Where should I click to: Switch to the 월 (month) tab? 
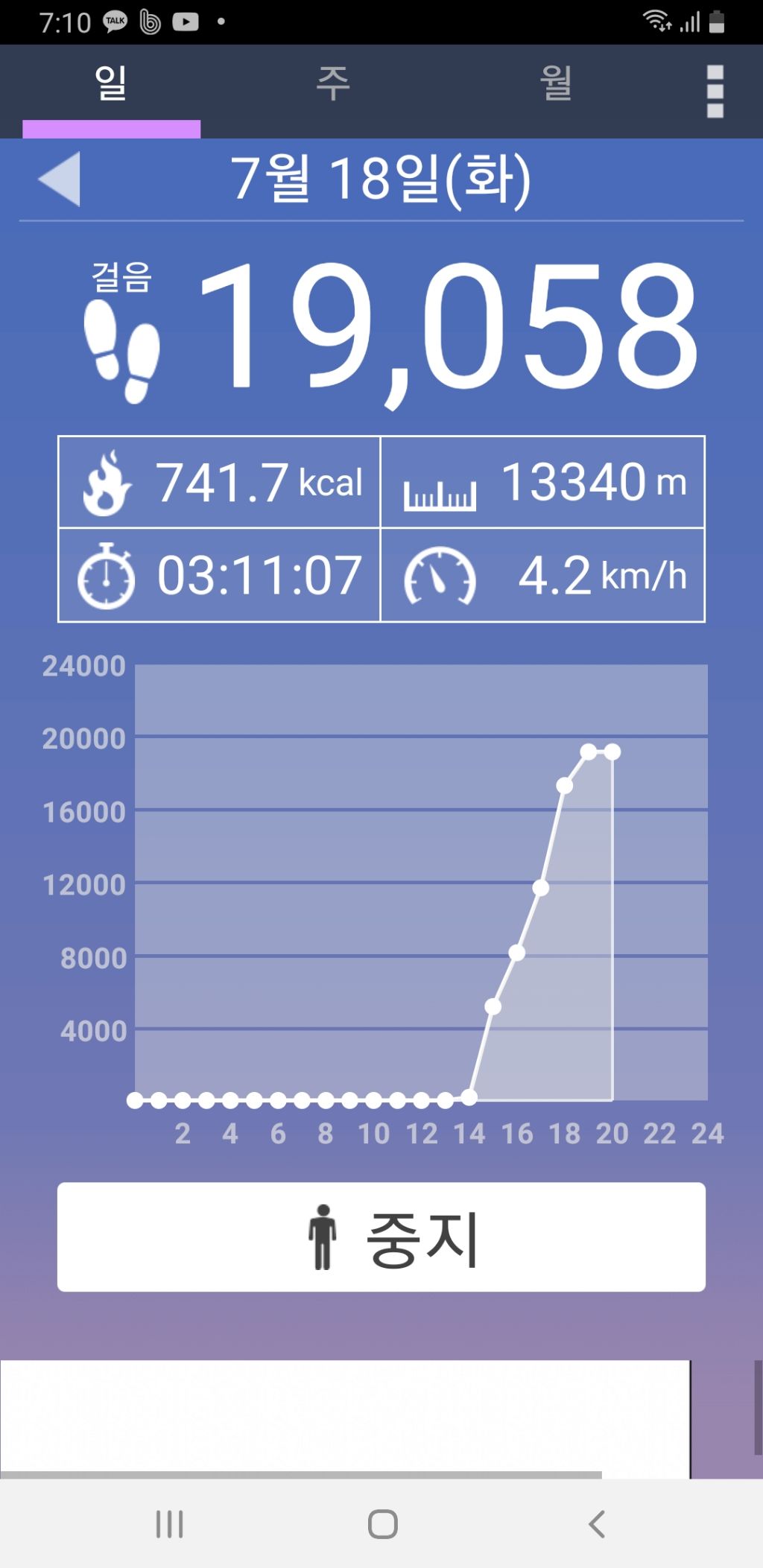(x=556, y=83)
